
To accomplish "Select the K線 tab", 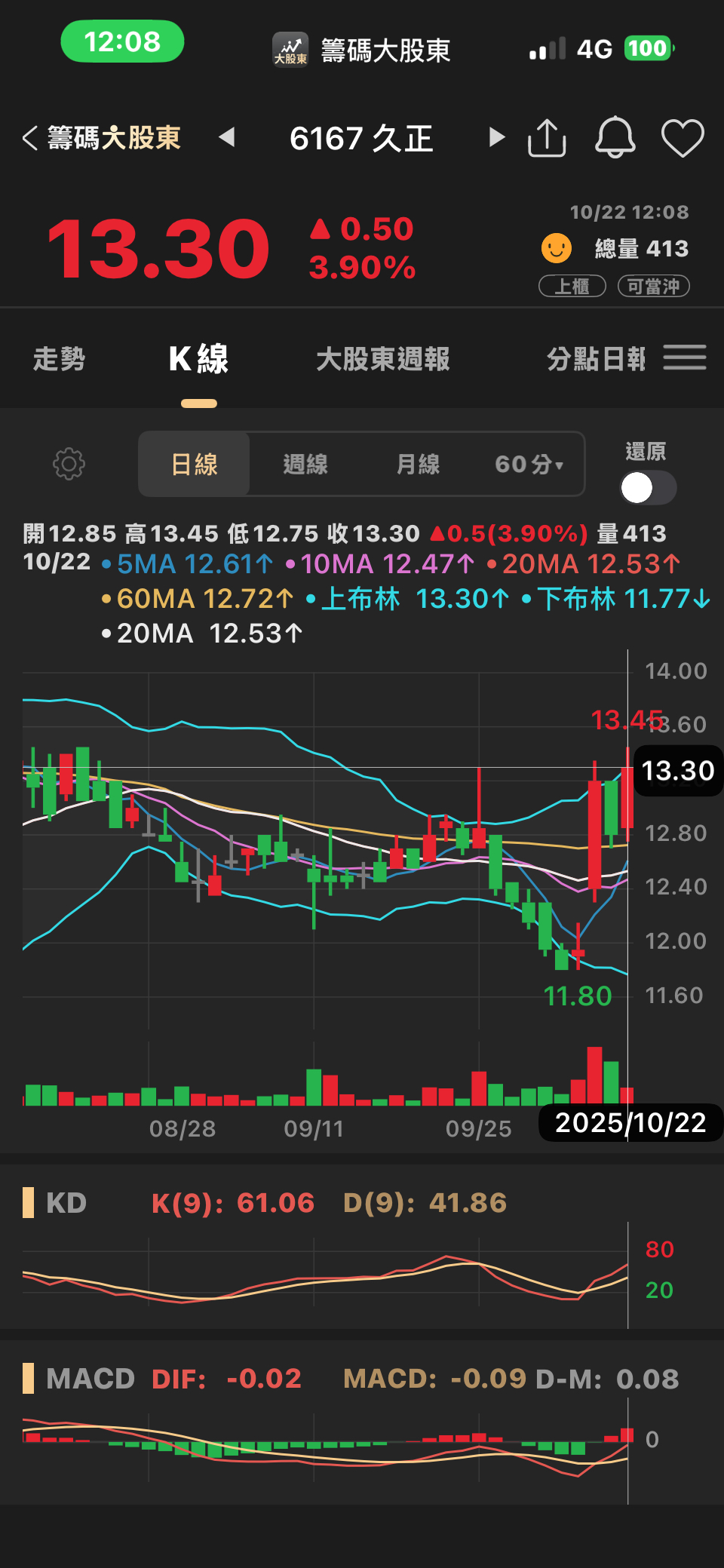I will (x=199, y=359).
